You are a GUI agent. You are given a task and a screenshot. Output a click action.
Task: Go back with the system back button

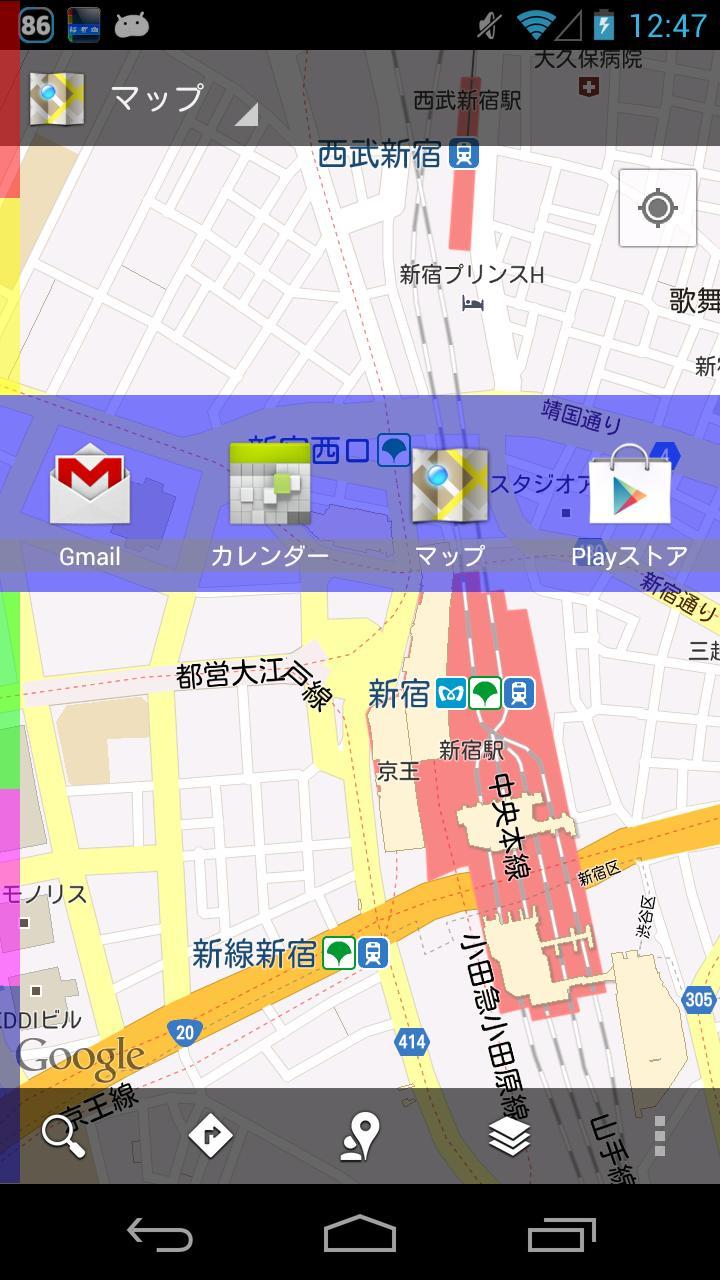[160, 1235]
